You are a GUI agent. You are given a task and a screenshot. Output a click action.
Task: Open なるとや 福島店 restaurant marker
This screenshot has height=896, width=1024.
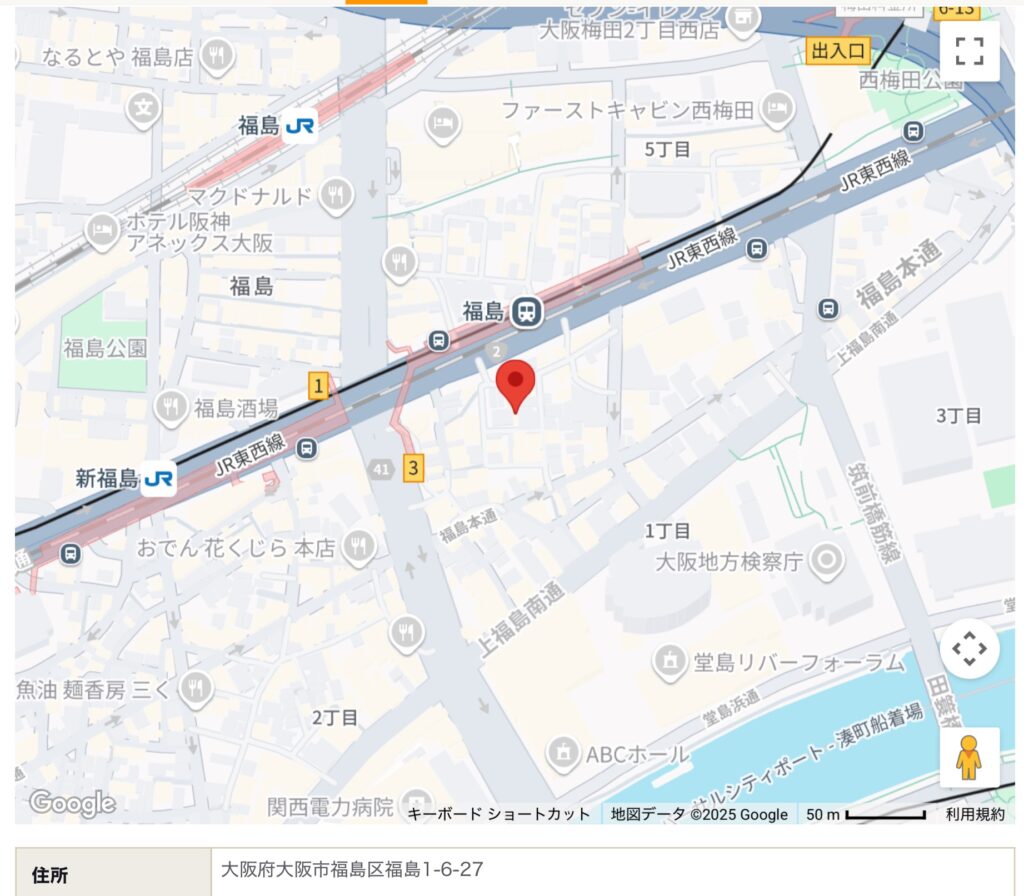coord(217,57)
